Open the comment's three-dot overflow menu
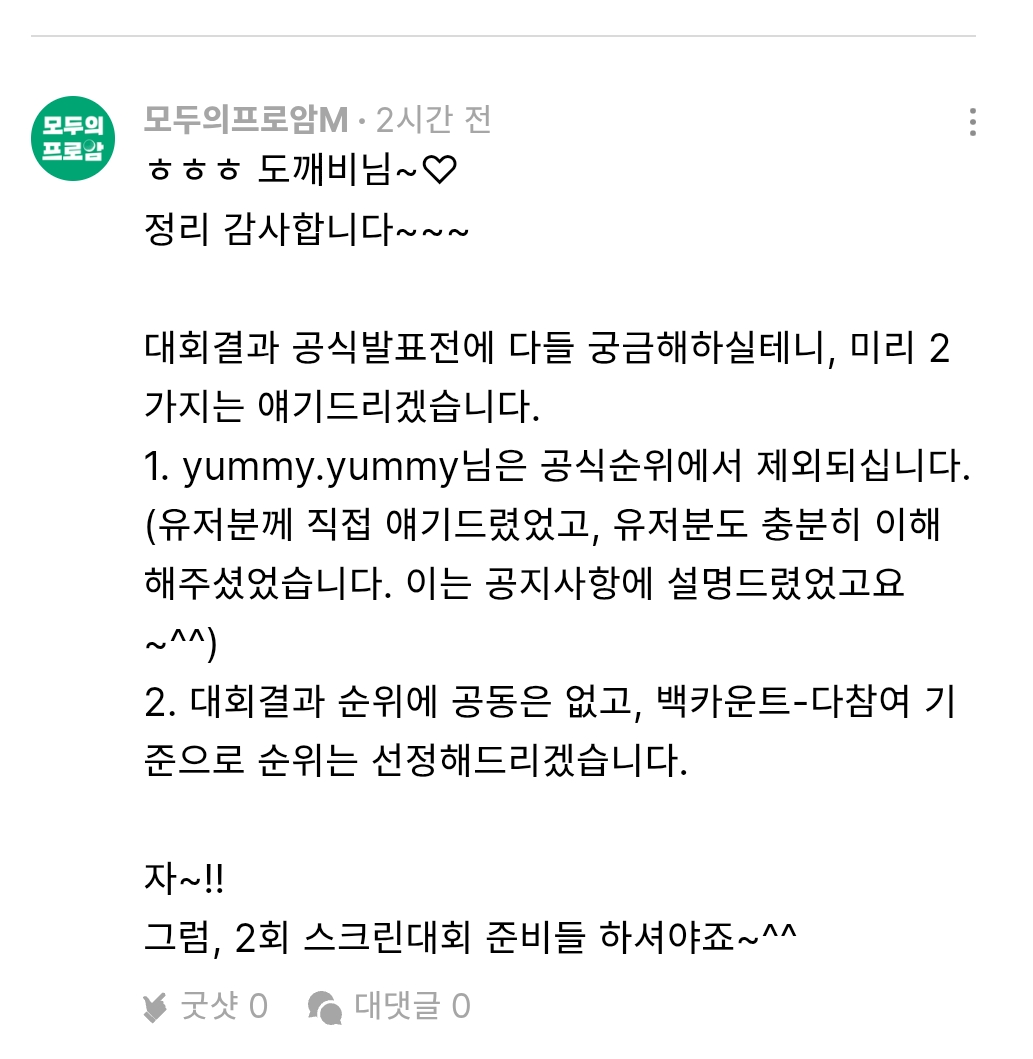 tap(971, 122)
